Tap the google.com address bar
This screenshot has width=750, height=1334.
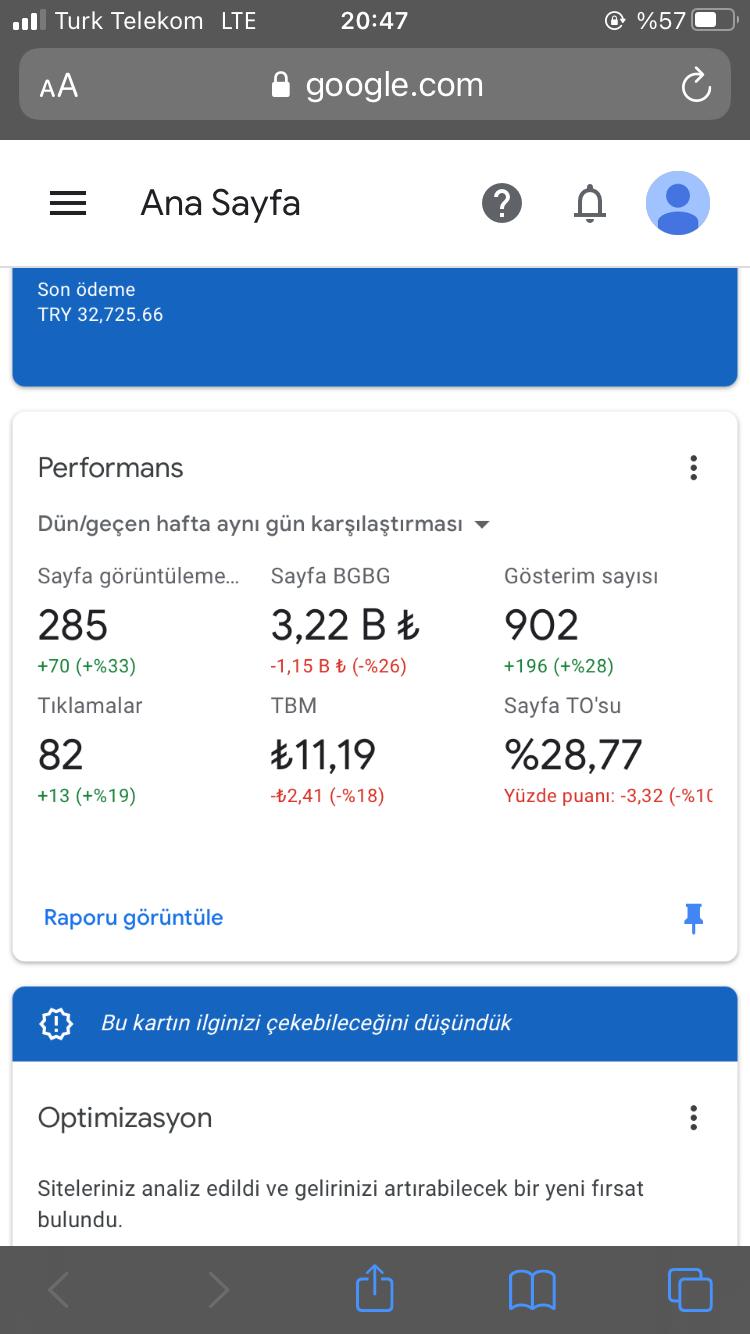pos(375,85)
